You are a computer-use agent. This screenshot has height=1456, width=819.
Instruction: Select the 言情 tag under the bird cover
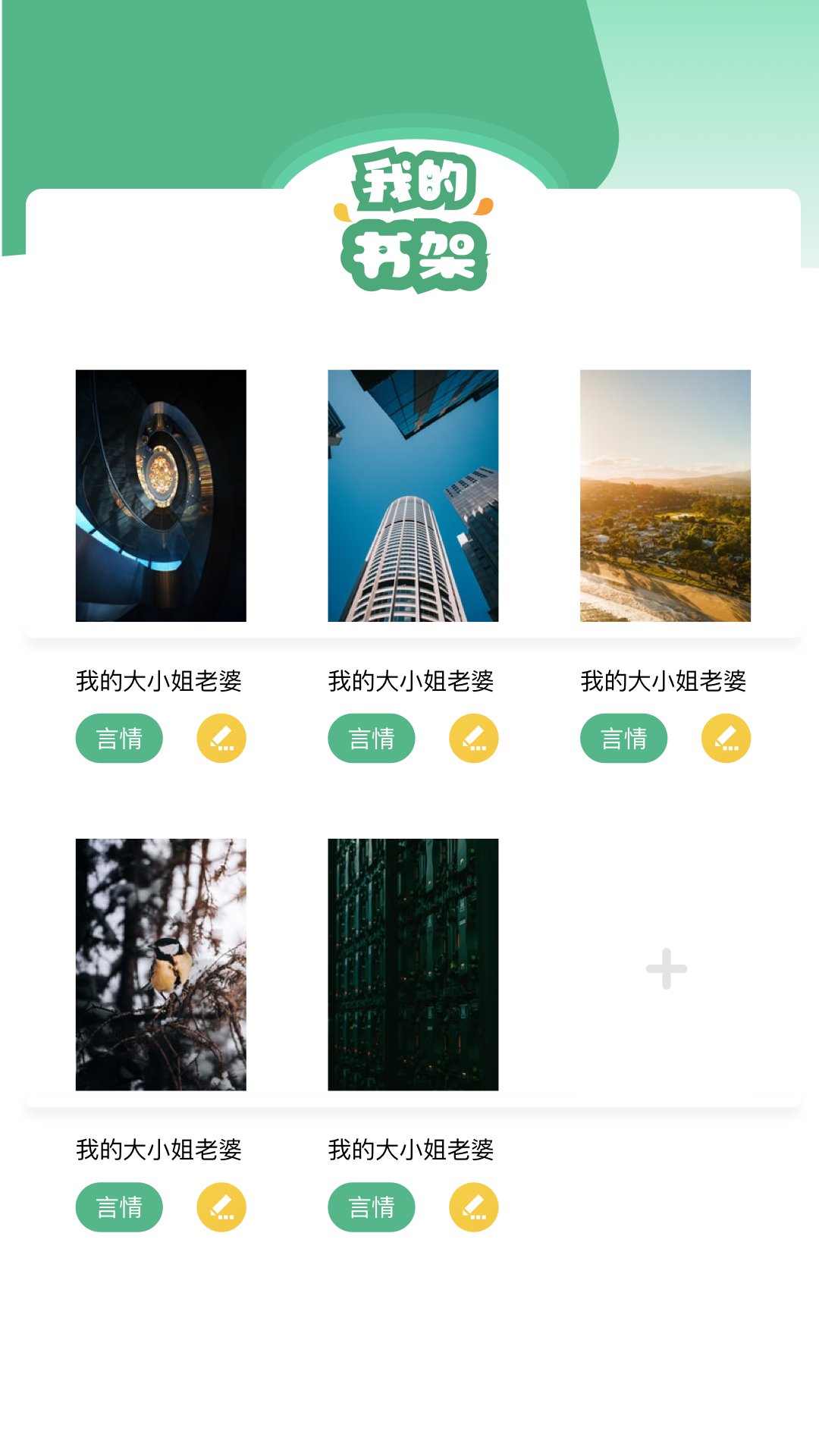pos(119,1207)
